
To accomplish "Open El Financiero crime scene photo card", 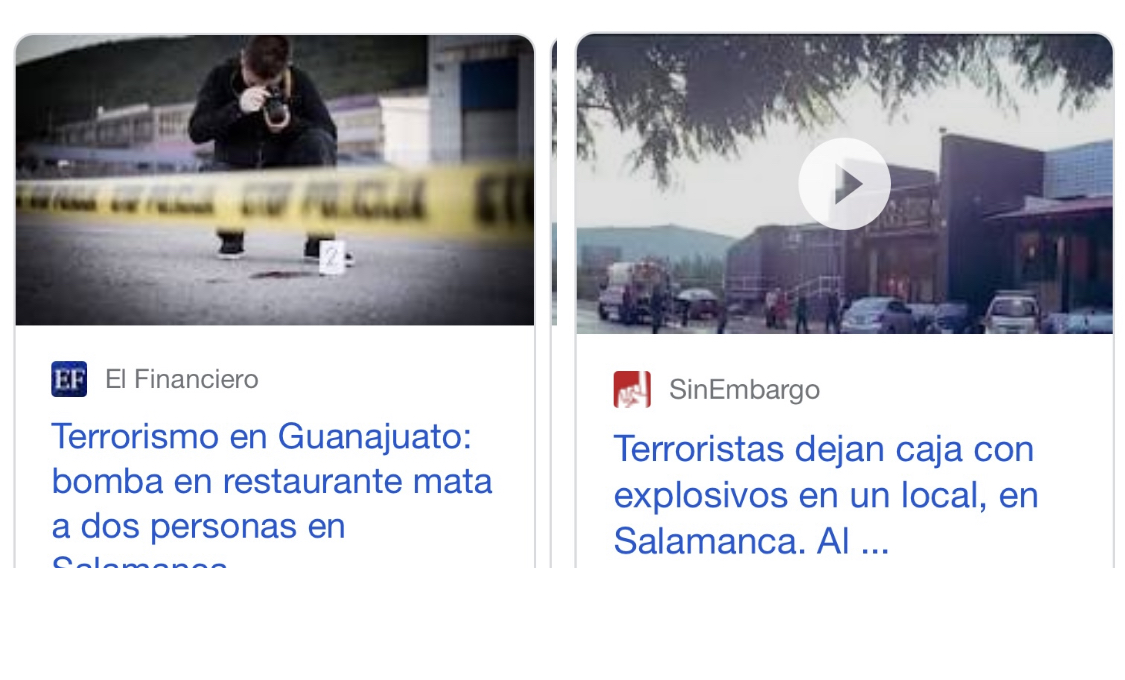I will coord(275,180).
